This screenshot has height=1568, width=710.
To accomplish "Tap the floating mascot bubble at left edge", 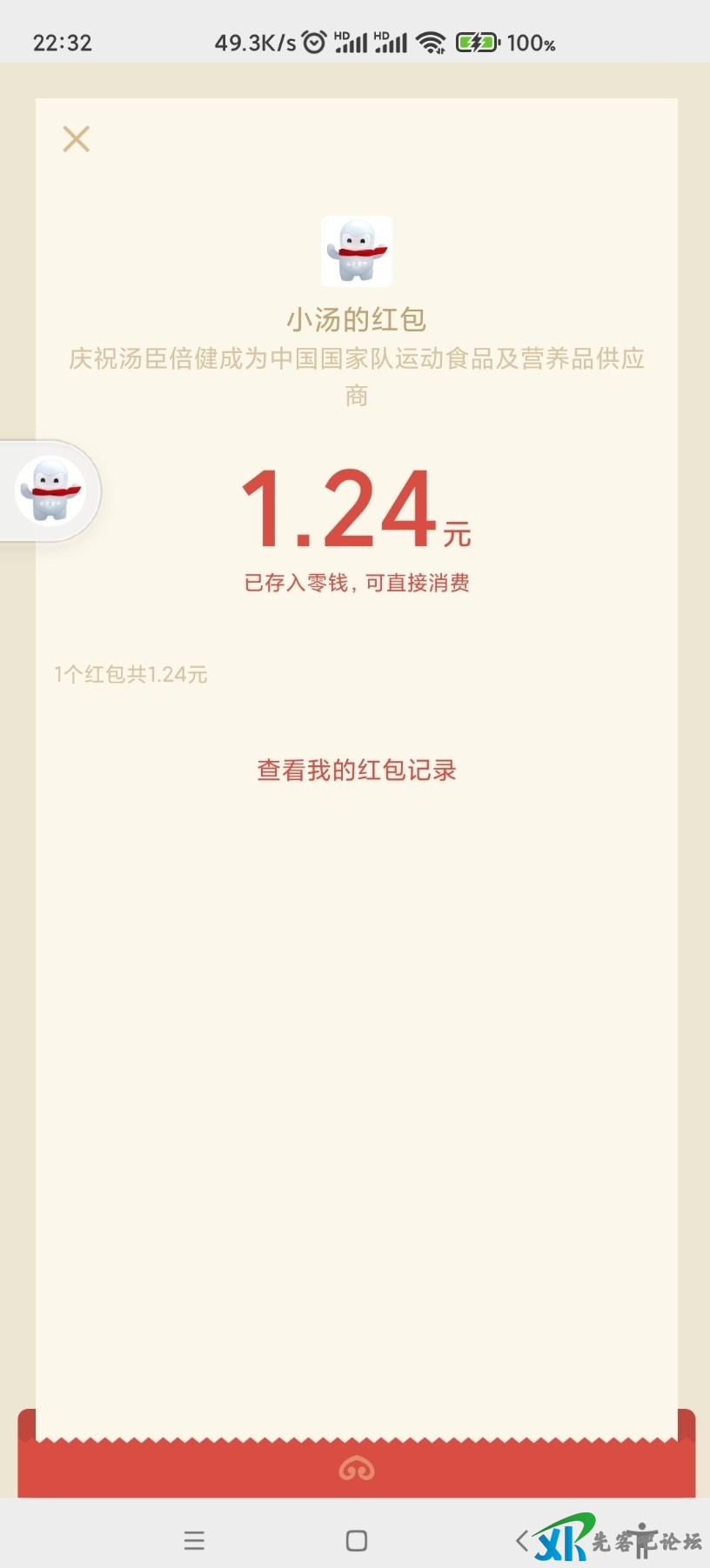I will click(50, 491).
